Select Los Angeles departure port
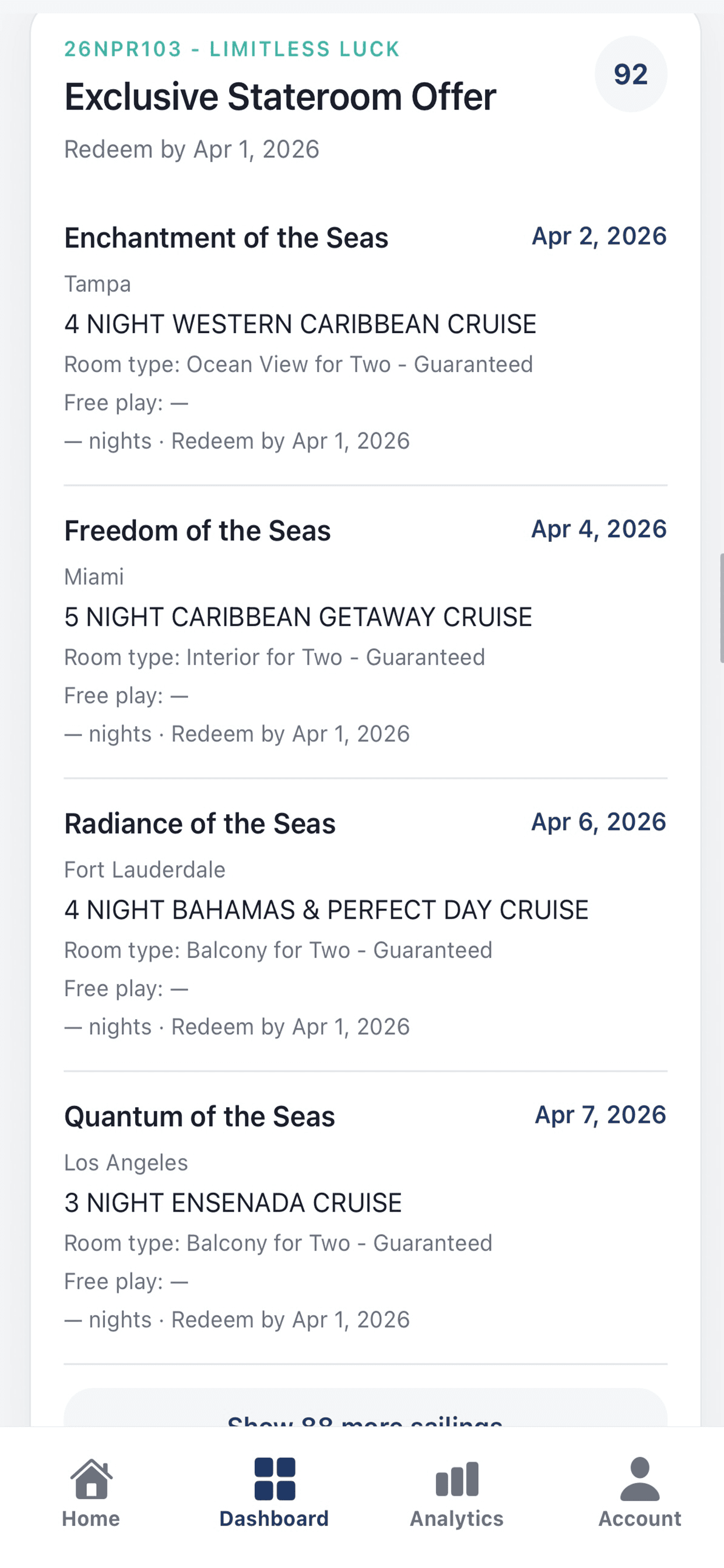 pyautogui.click(x=126, y=1163)
